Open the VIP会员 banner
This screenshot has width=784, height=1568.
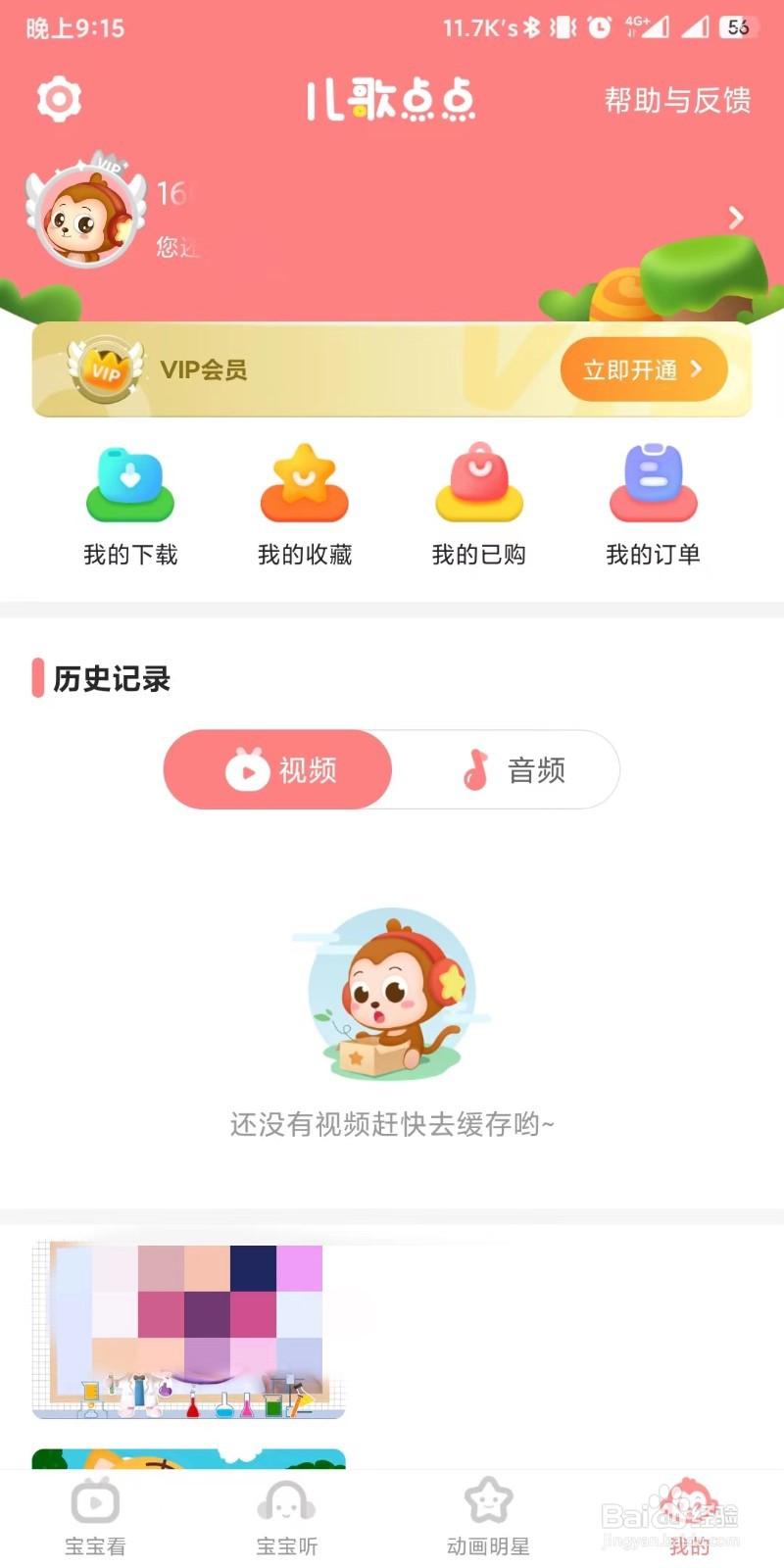tap(392, 370)
